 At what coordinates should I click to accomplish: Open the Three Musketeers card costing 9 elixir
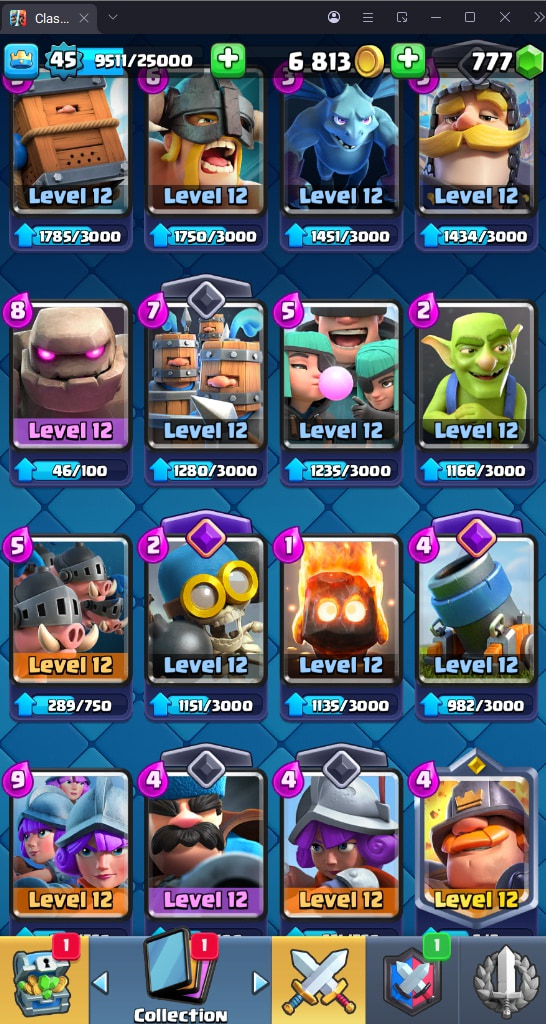coord(71,846)
